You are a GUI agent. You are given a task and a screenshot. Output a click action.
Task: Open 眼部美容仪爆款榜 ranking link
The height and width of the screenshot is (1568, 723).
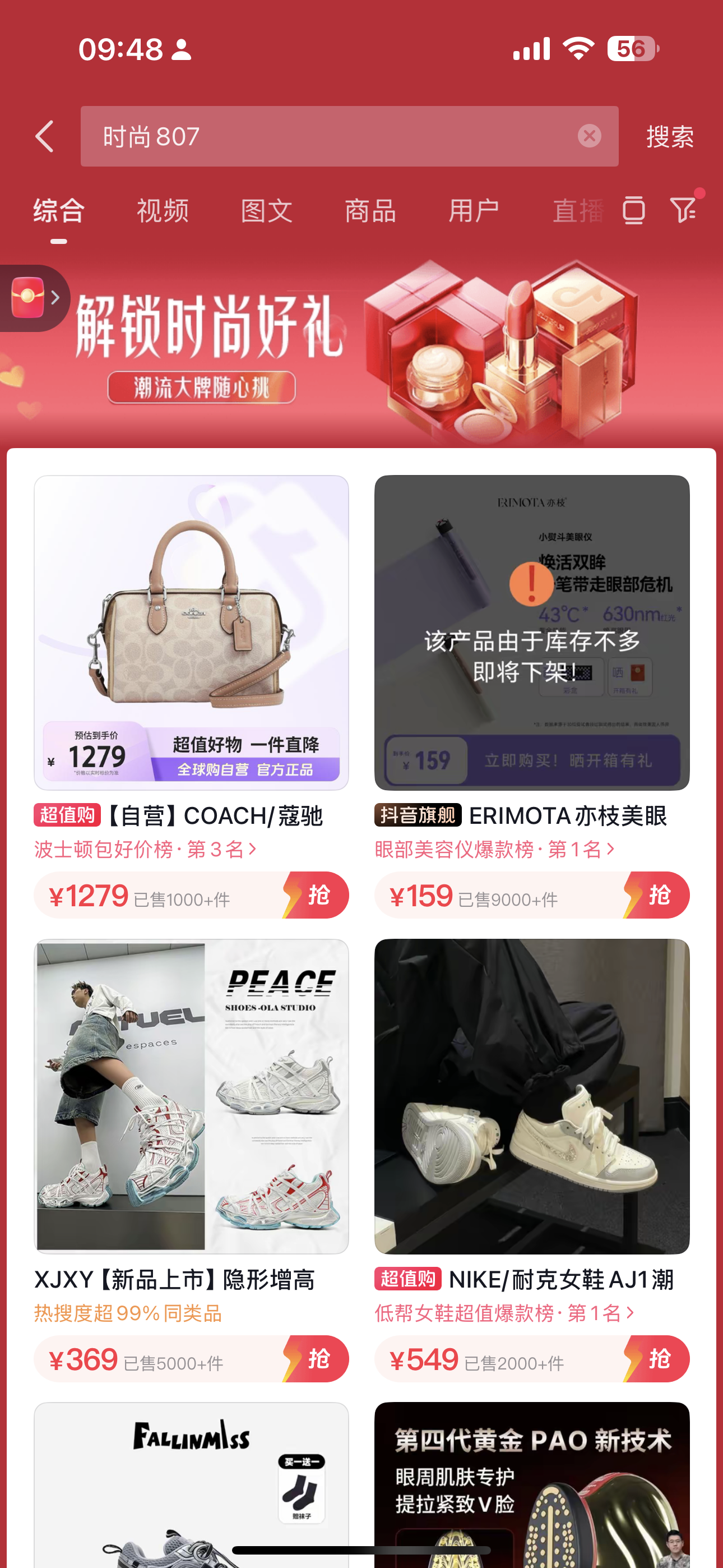(x=494, y=849)
